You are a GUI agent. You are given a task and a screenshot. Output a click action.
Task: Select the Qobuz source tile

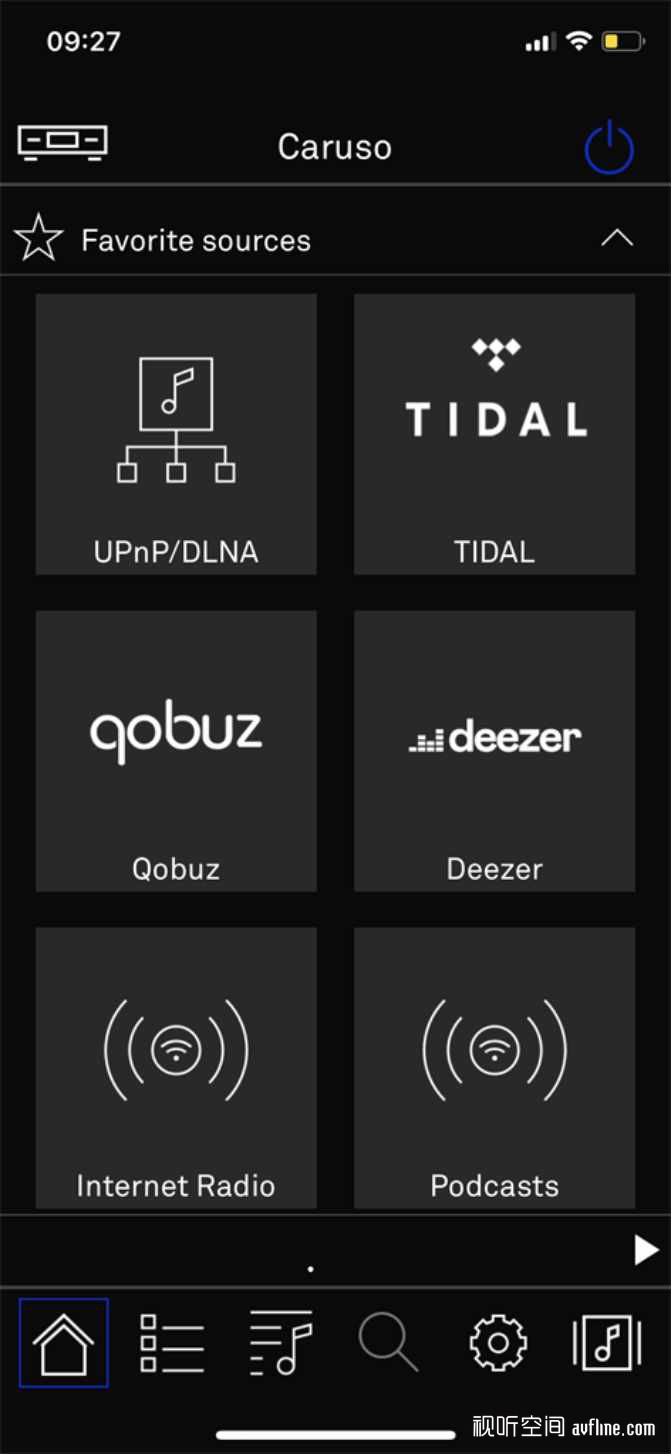pyautogui.click(x=176, y=751)
